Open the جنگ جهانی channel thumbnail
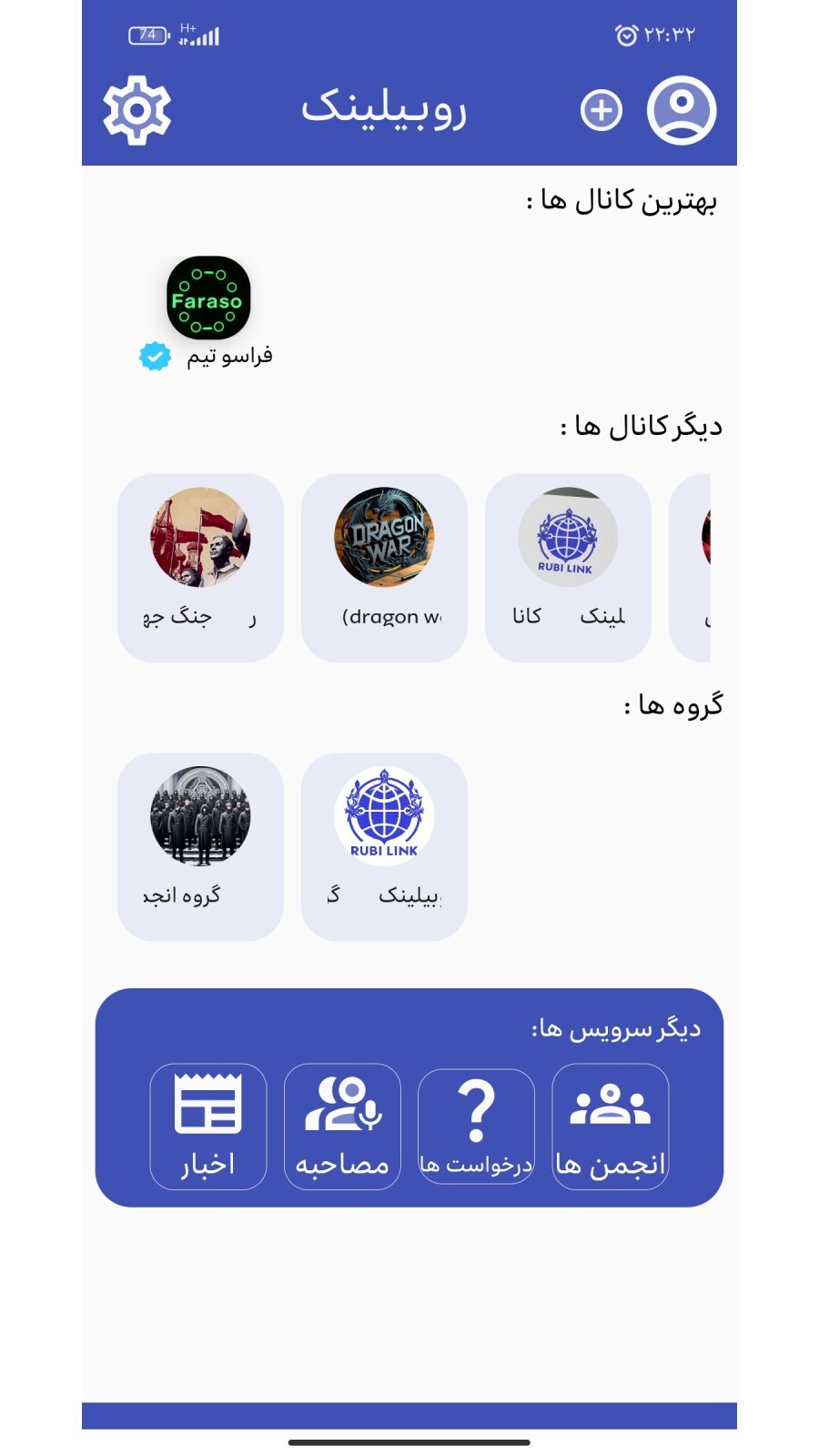819x1456 pixels. click(x=200, y=538)
